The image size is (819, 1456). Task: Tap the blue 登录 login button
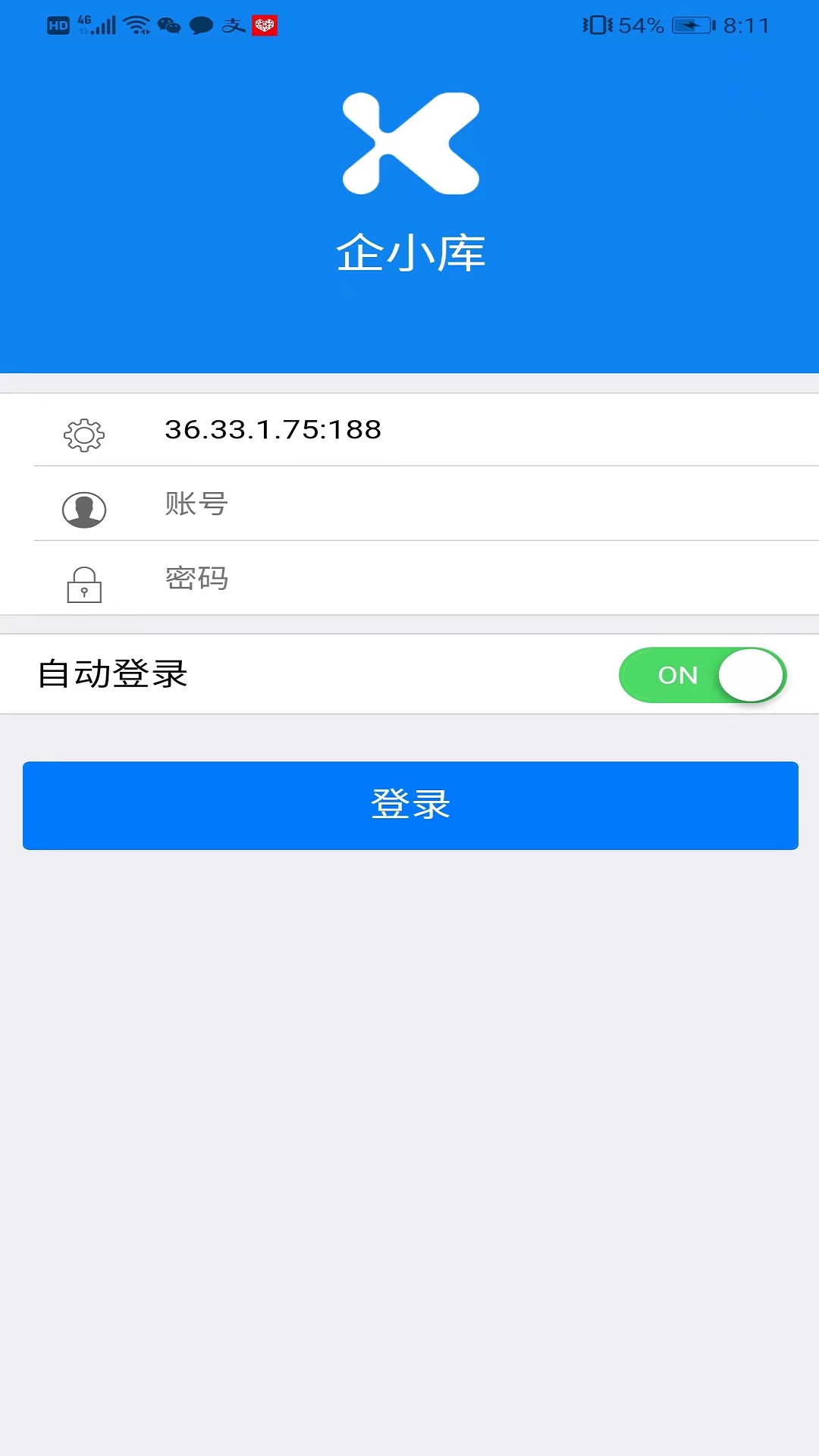[x=410, y=805]
